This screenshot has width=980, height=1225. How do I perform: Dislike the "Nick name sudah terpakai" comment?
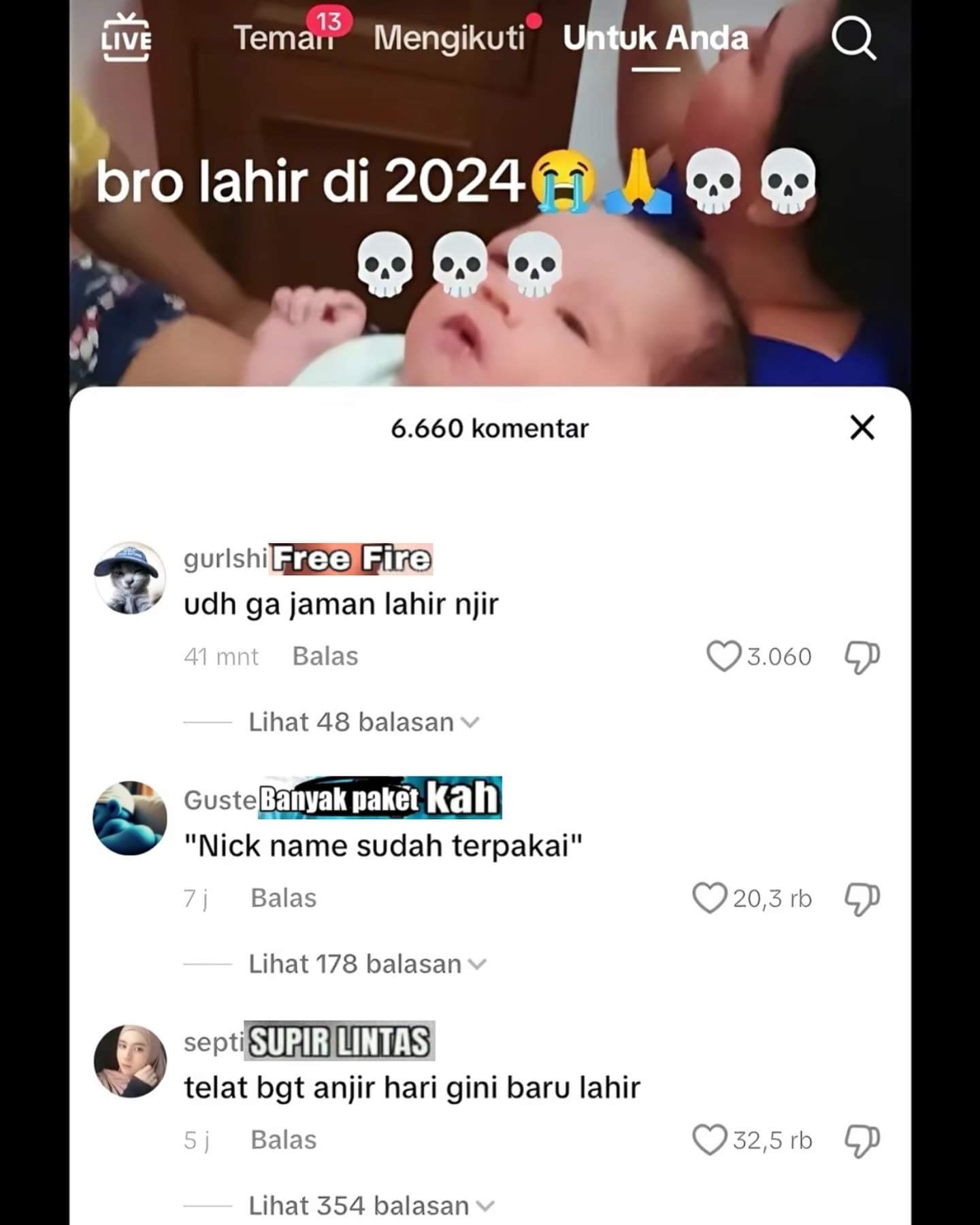[862, 899]
